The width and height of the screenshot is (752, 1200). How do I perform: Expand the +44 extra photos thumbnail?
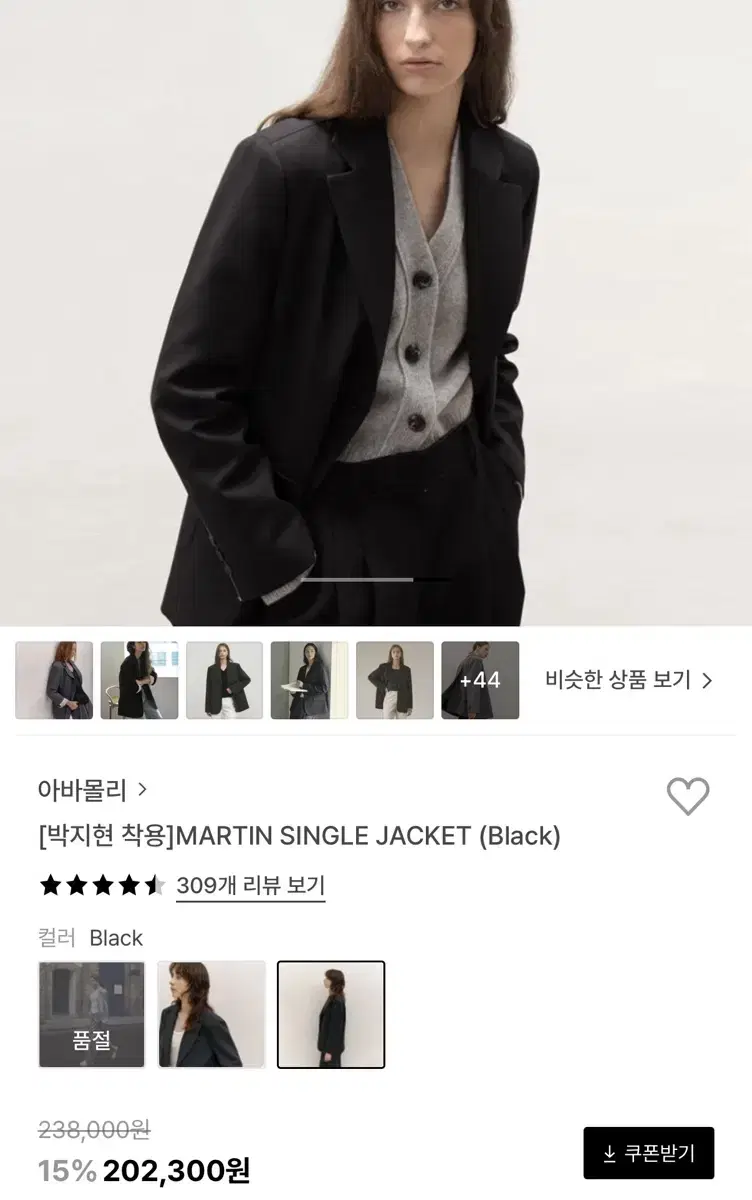coord(480,680)
